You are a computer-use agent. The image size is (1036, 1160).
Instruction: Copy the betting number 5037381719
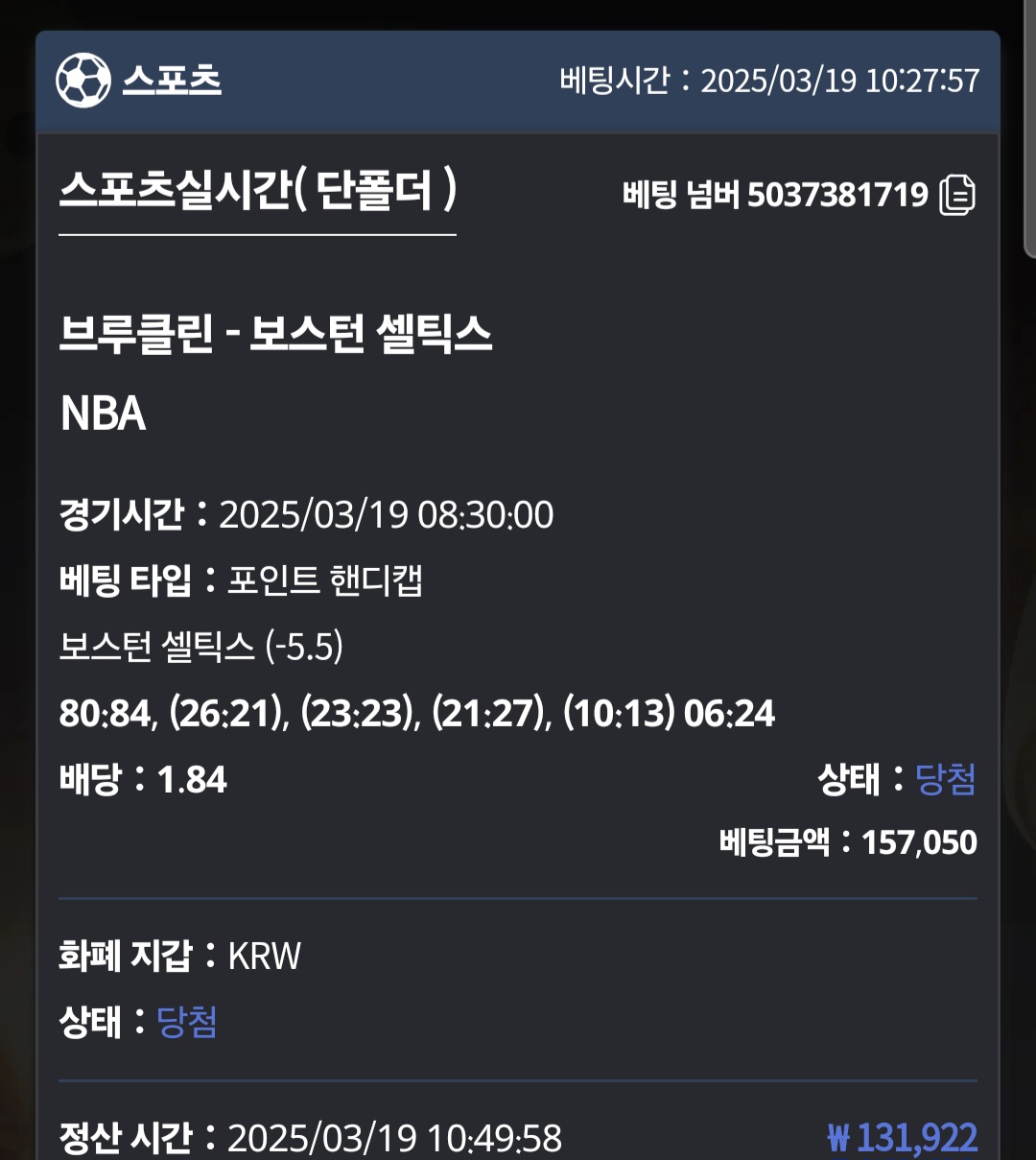[956, 195]
